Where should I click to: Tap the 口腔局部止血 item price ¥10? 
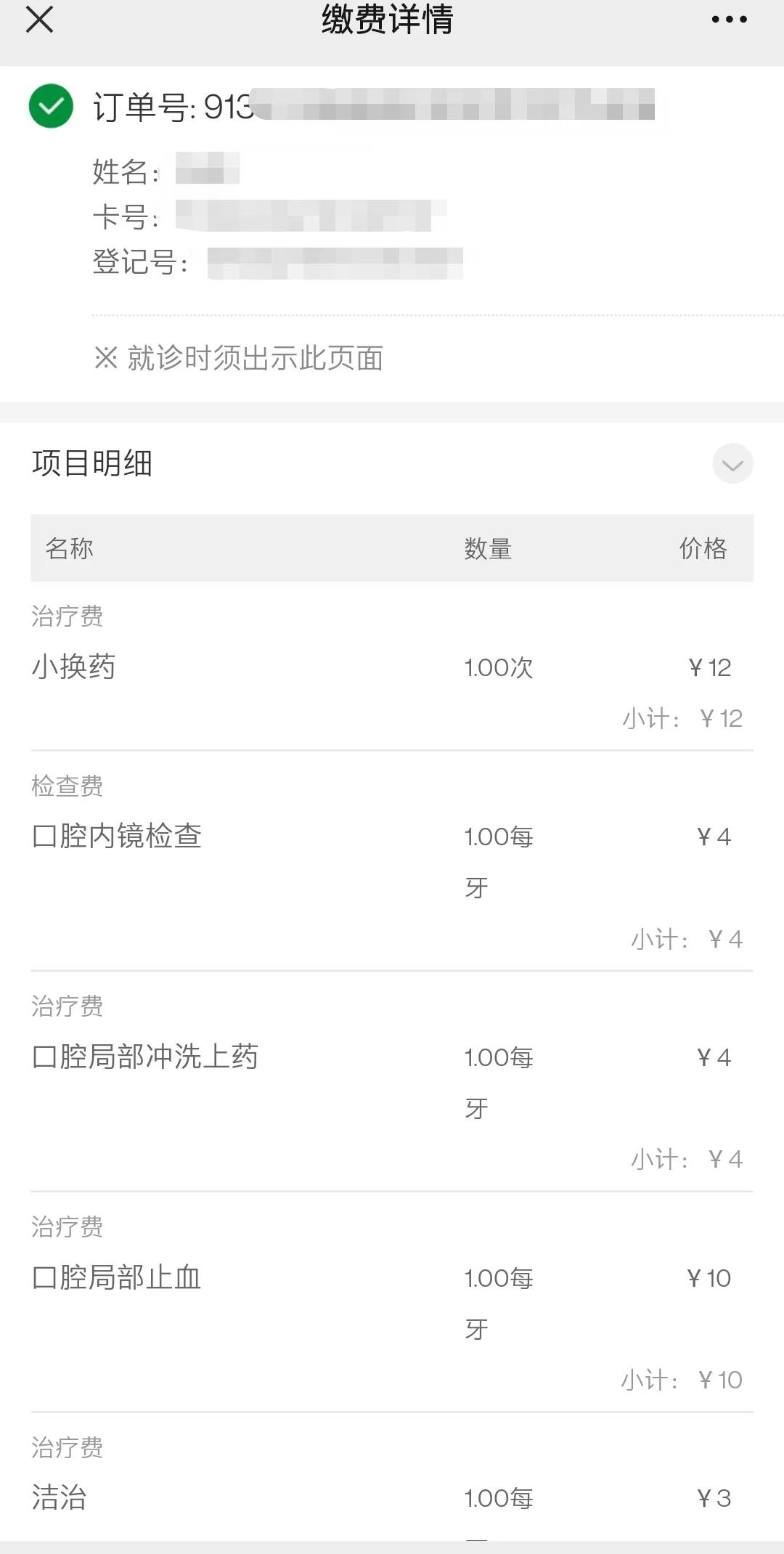pos(709,1277)
